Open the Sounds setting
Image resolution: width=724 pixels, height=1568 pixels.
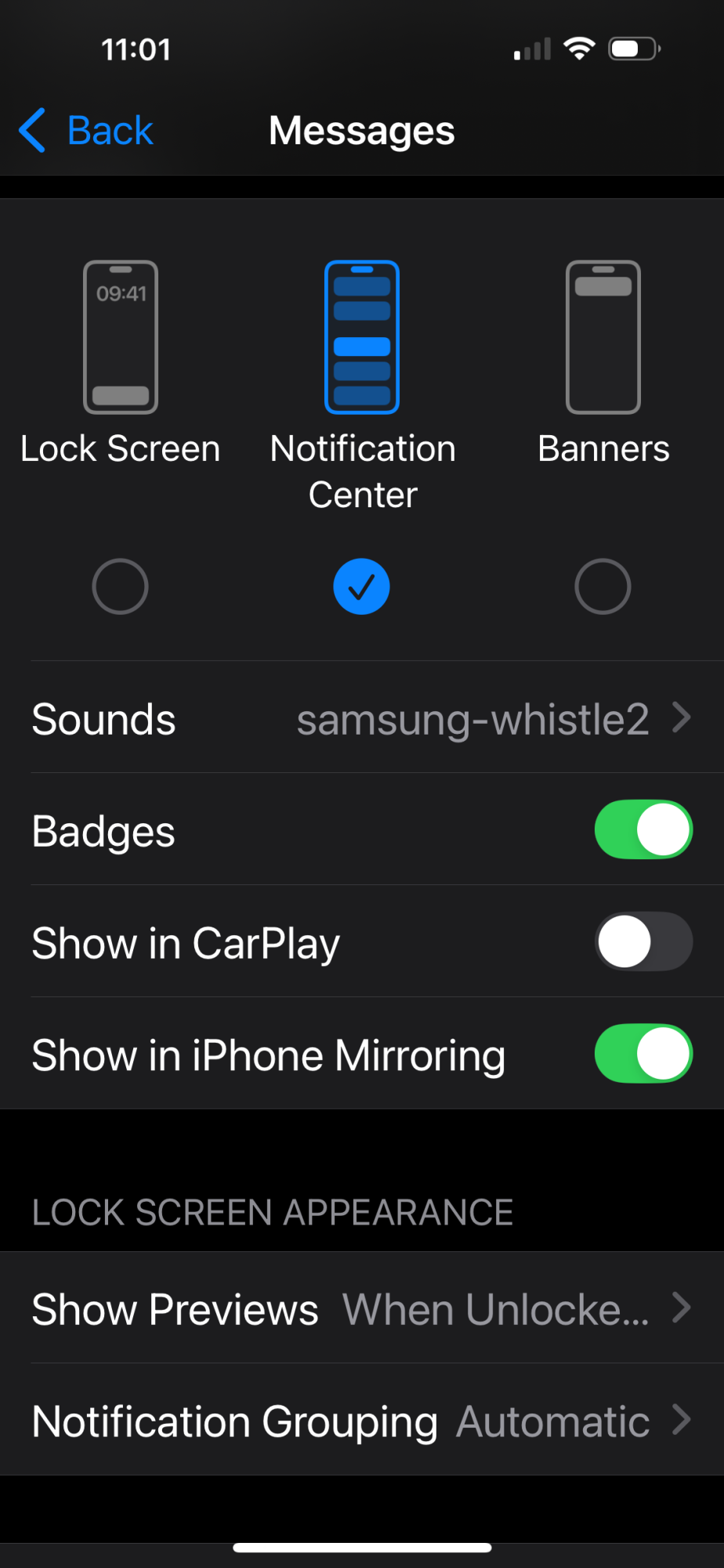(x=361, y=718)
